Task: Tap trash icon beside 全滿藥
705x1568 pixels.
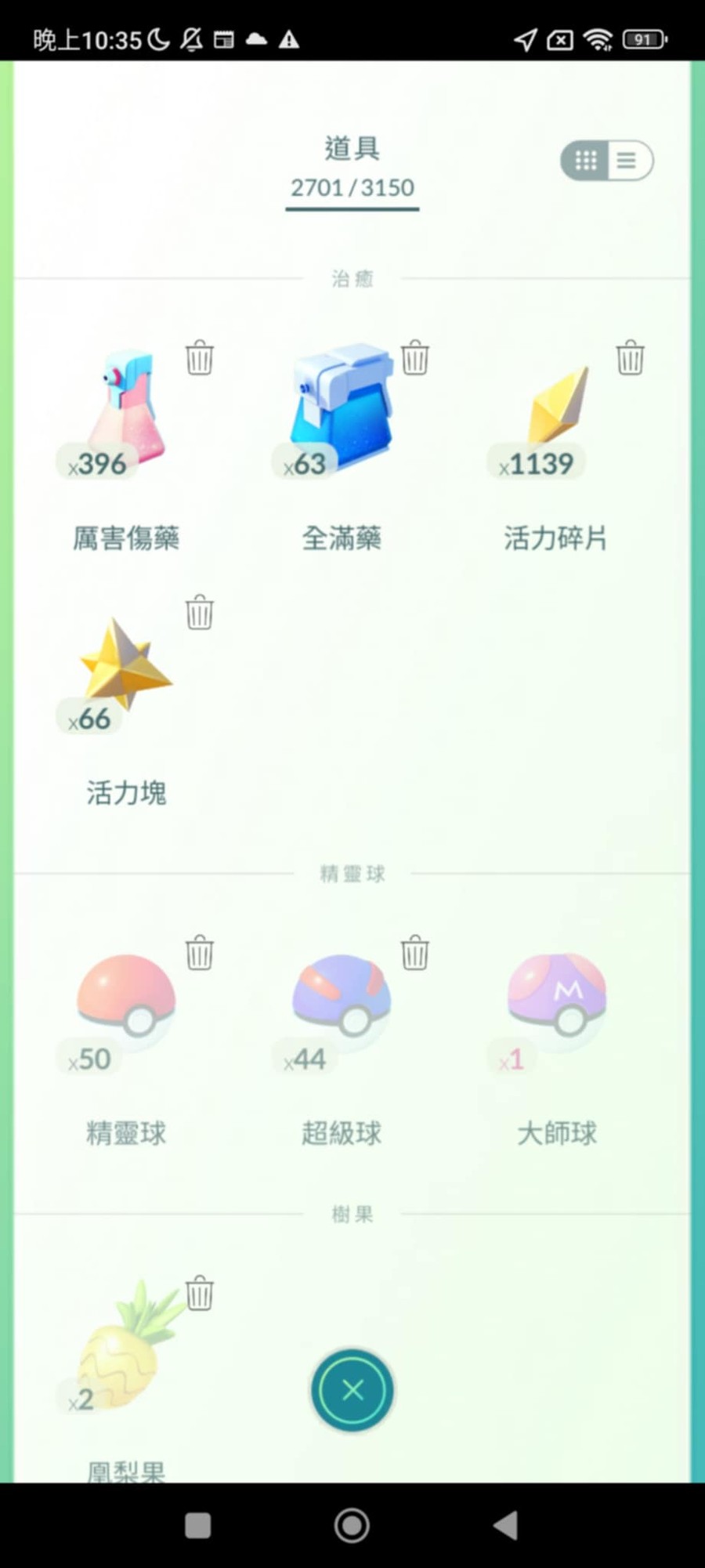Action: point(415,358)
